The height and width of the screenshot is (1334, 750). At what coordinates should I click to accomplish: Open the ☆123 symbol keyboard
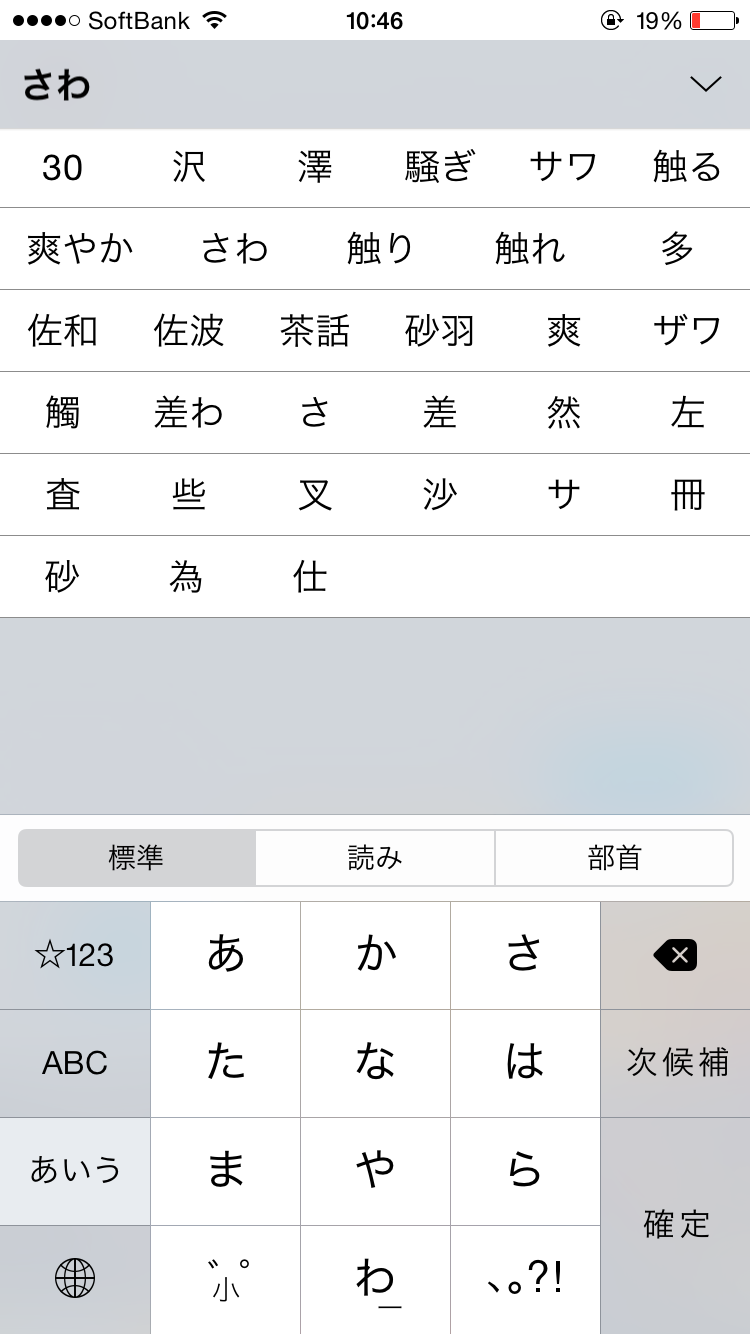click(75, 956)
